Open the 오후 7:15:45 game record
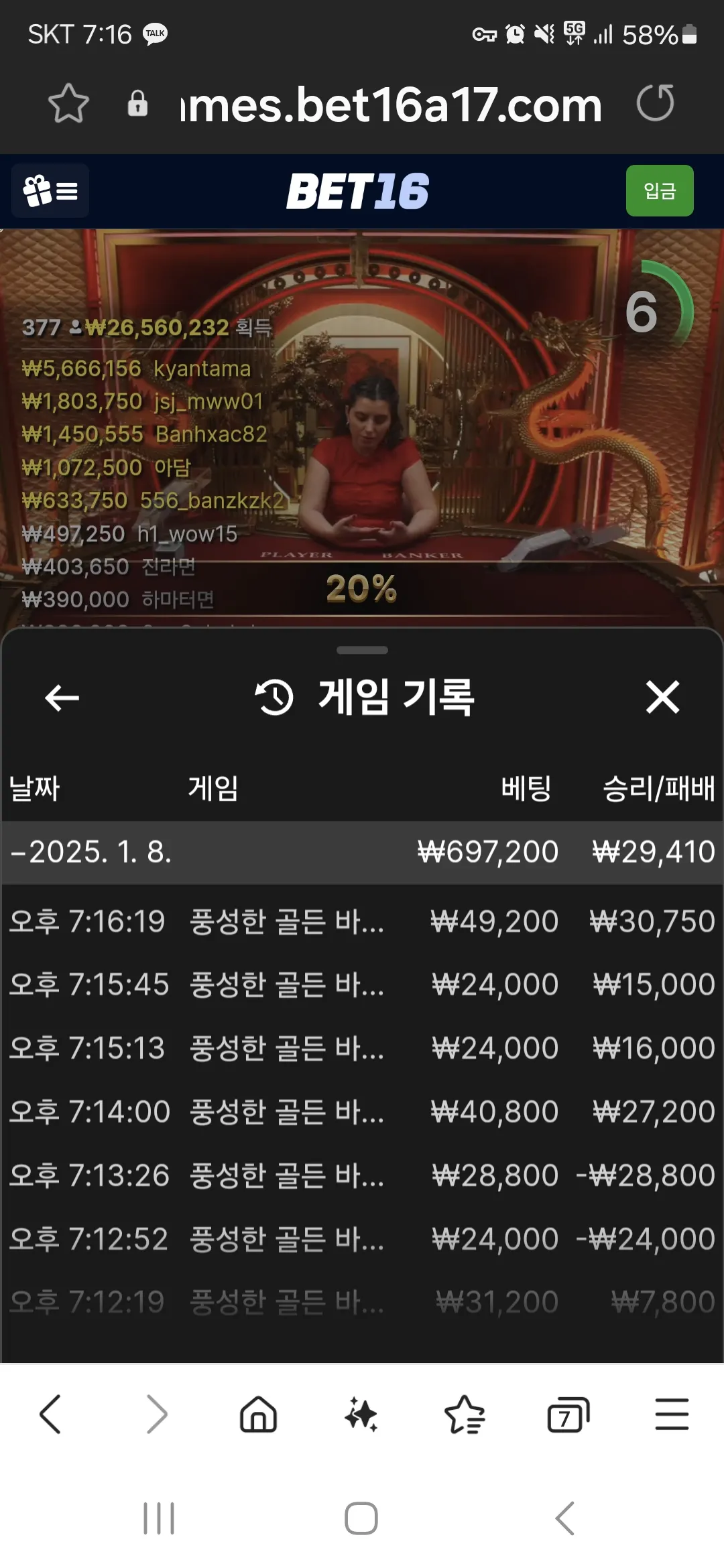The image size is (724, 1568). (x=362, y=984)
